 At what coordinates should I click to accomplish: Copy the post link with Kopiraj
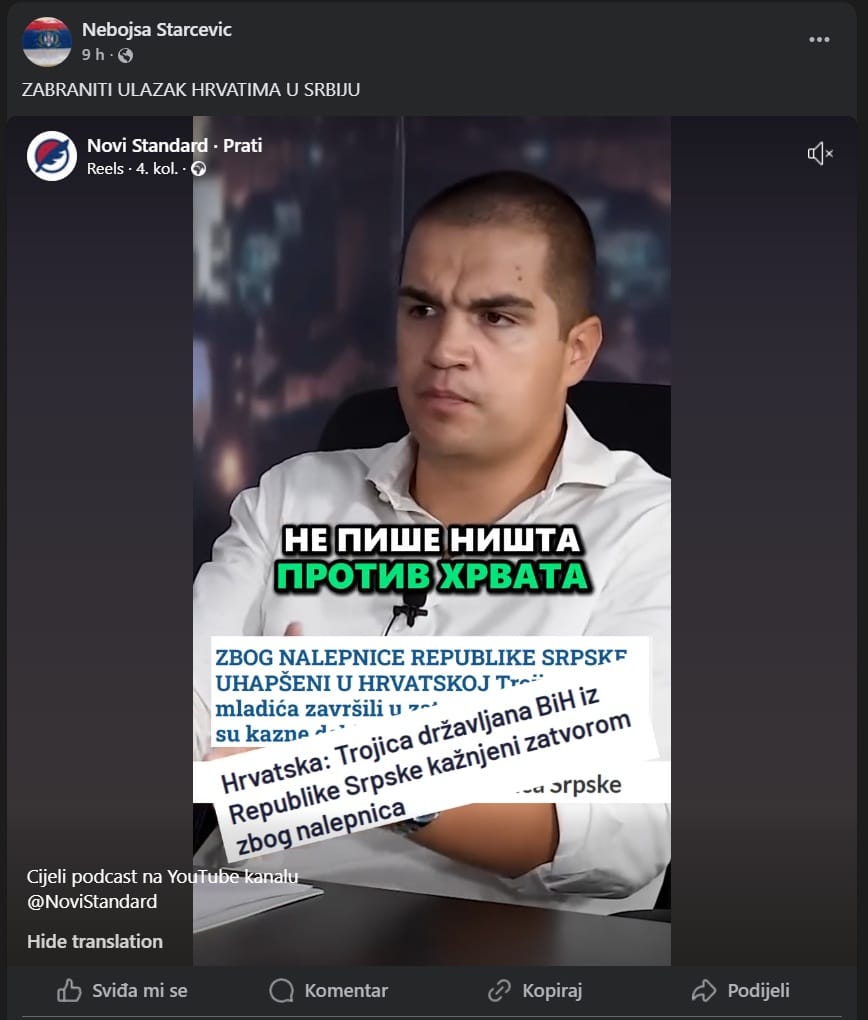534,991
